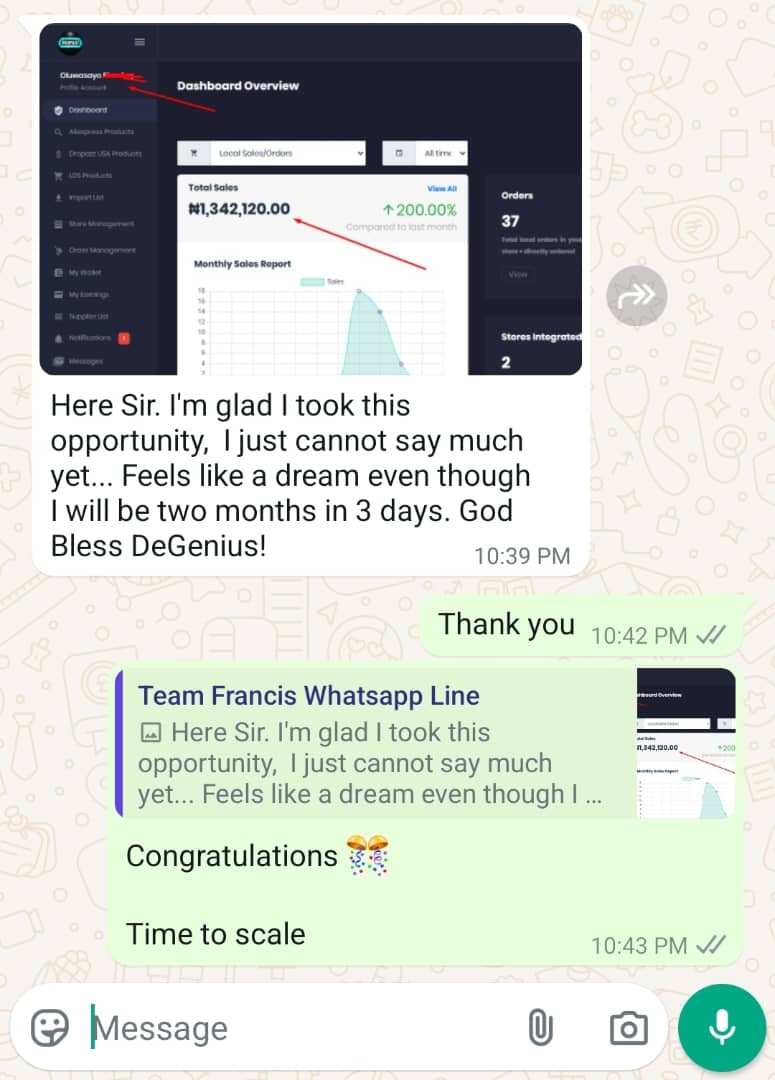Open the dashboard screenshot image in the chat
775x1080 pixels.
tap(310, 200)
